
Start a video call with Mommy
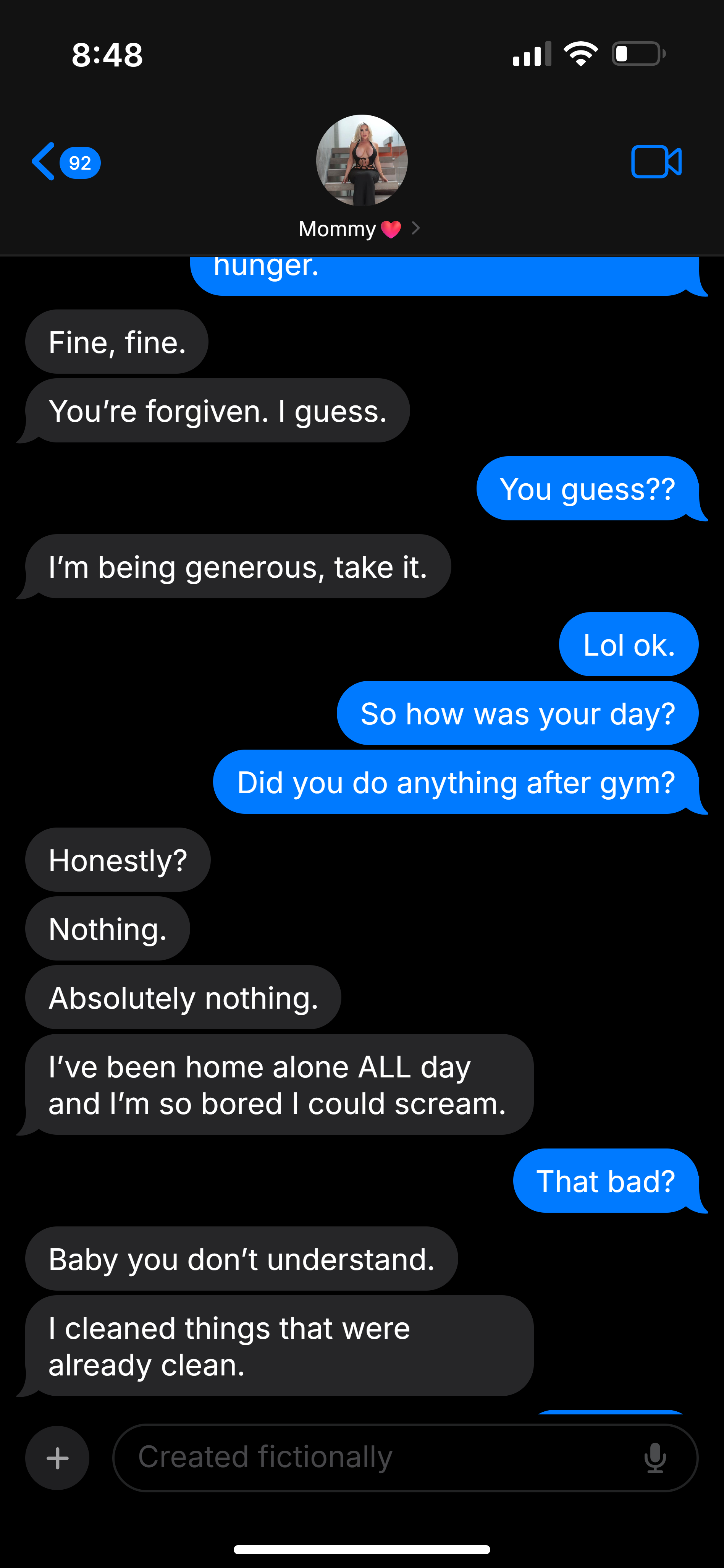tap(656, 162)
